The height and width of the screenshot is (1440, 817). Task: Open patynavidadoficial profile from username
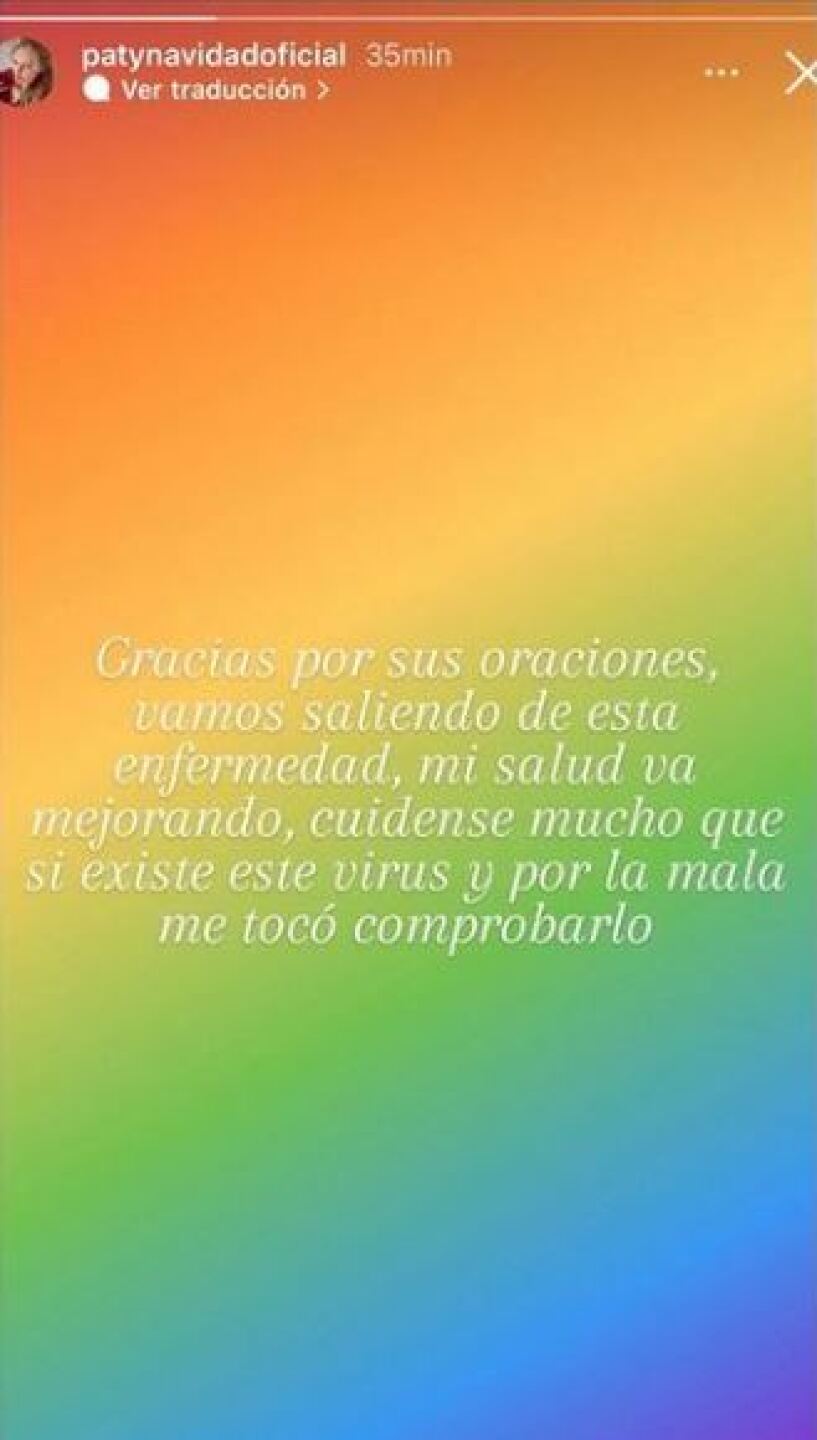(213, 56)
